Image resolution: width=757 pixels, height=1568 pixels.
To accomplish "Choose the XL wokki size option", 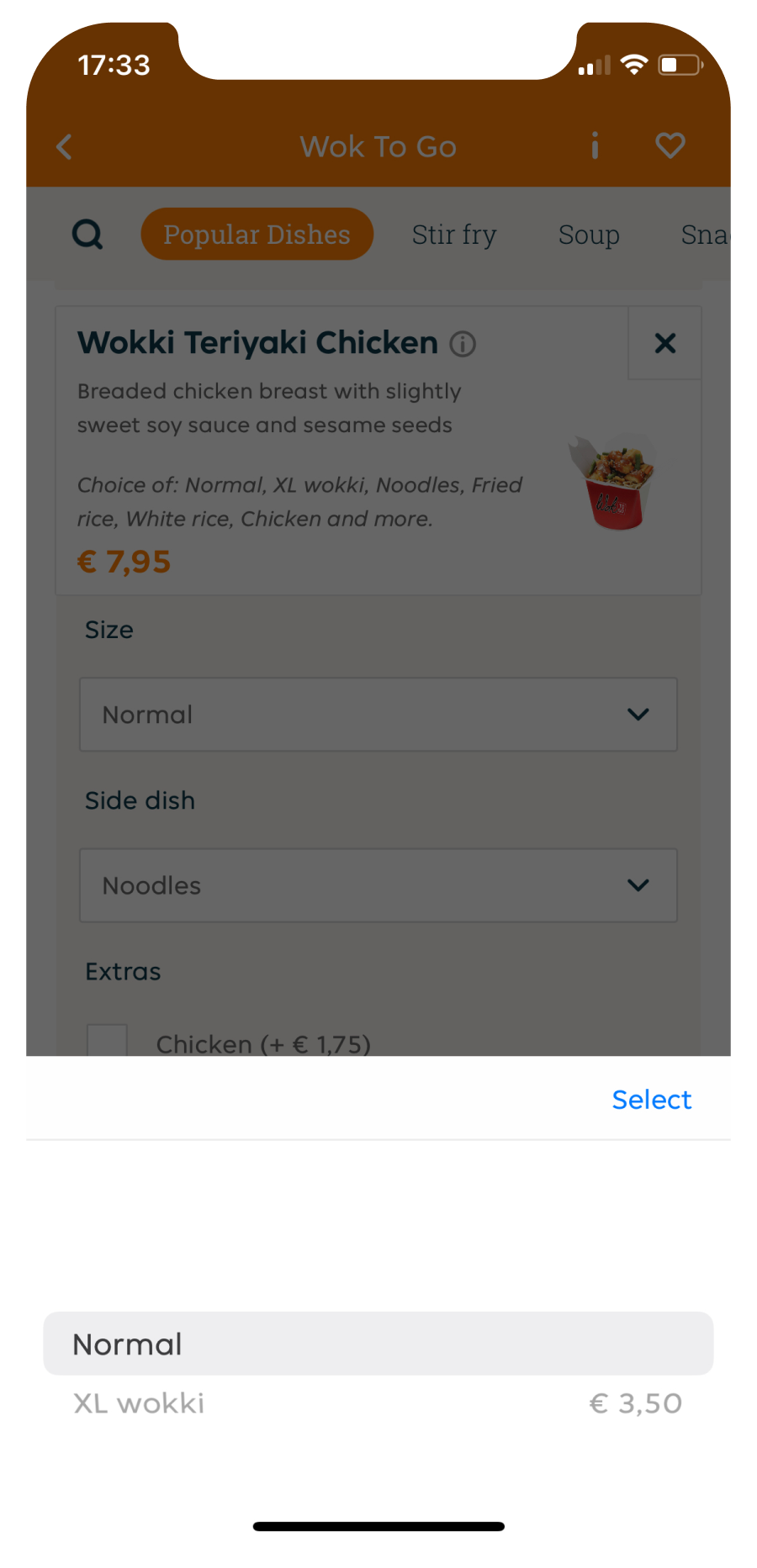I will (x=378, y=1403).
